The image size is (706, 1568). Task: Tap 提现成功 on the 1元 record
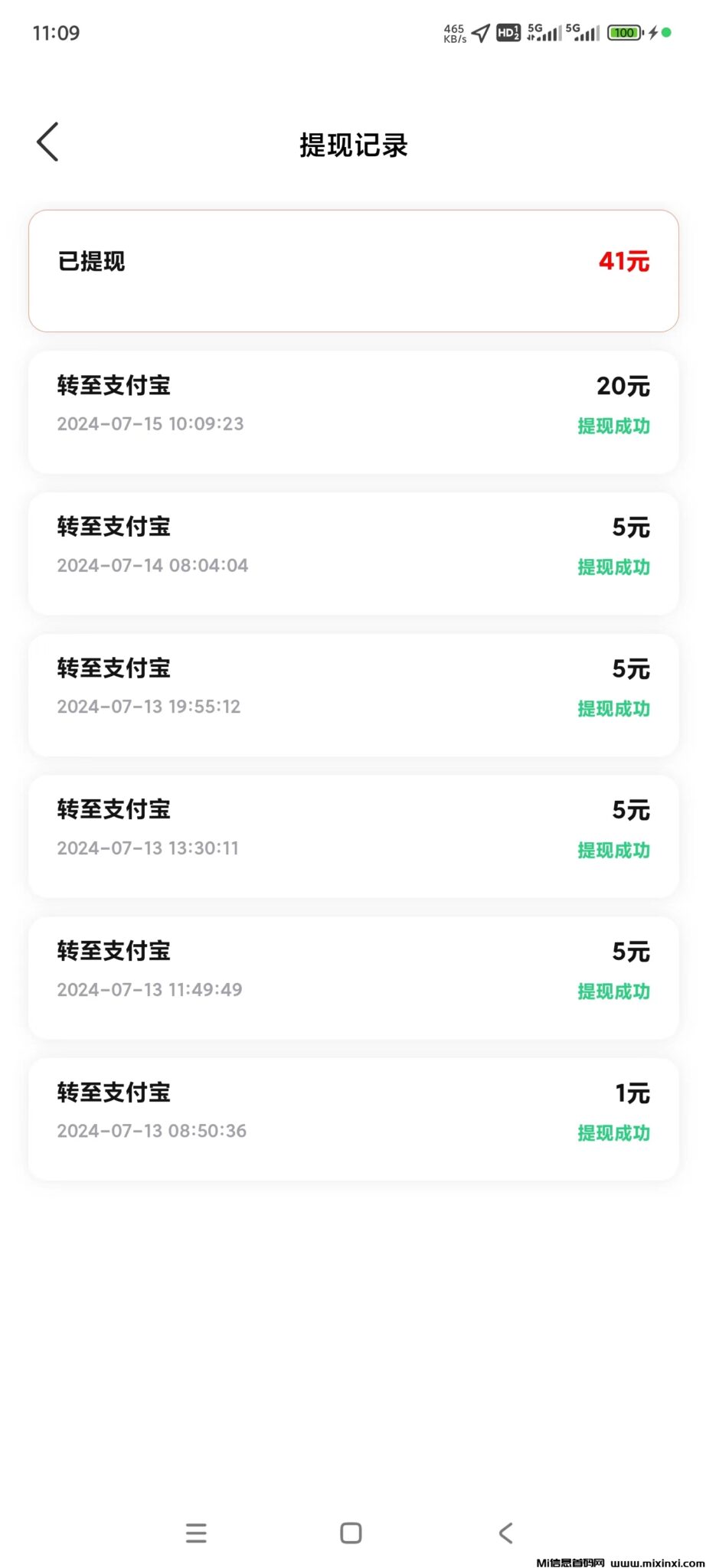(613, 1132)
